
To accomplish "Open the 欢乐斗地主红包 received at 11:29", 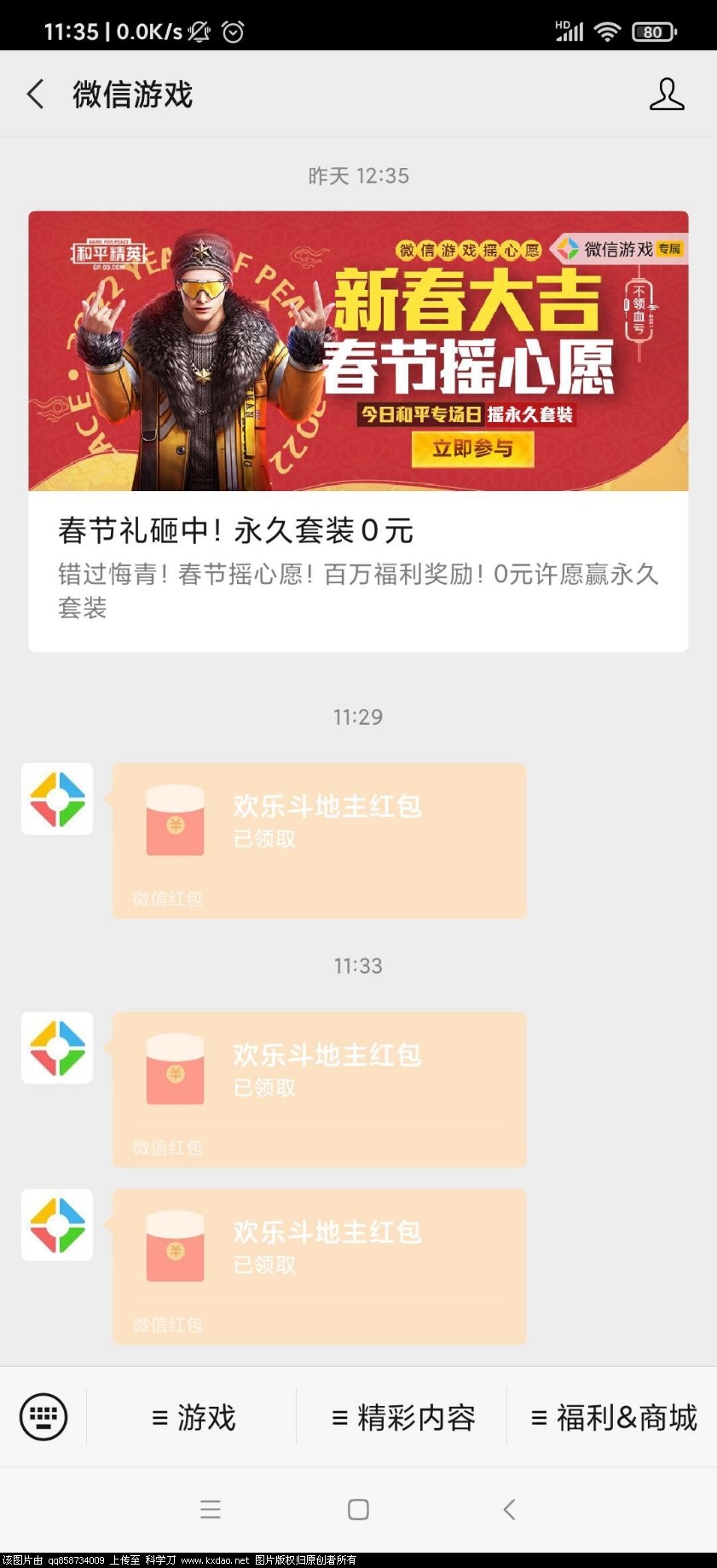I will [319, 840].
